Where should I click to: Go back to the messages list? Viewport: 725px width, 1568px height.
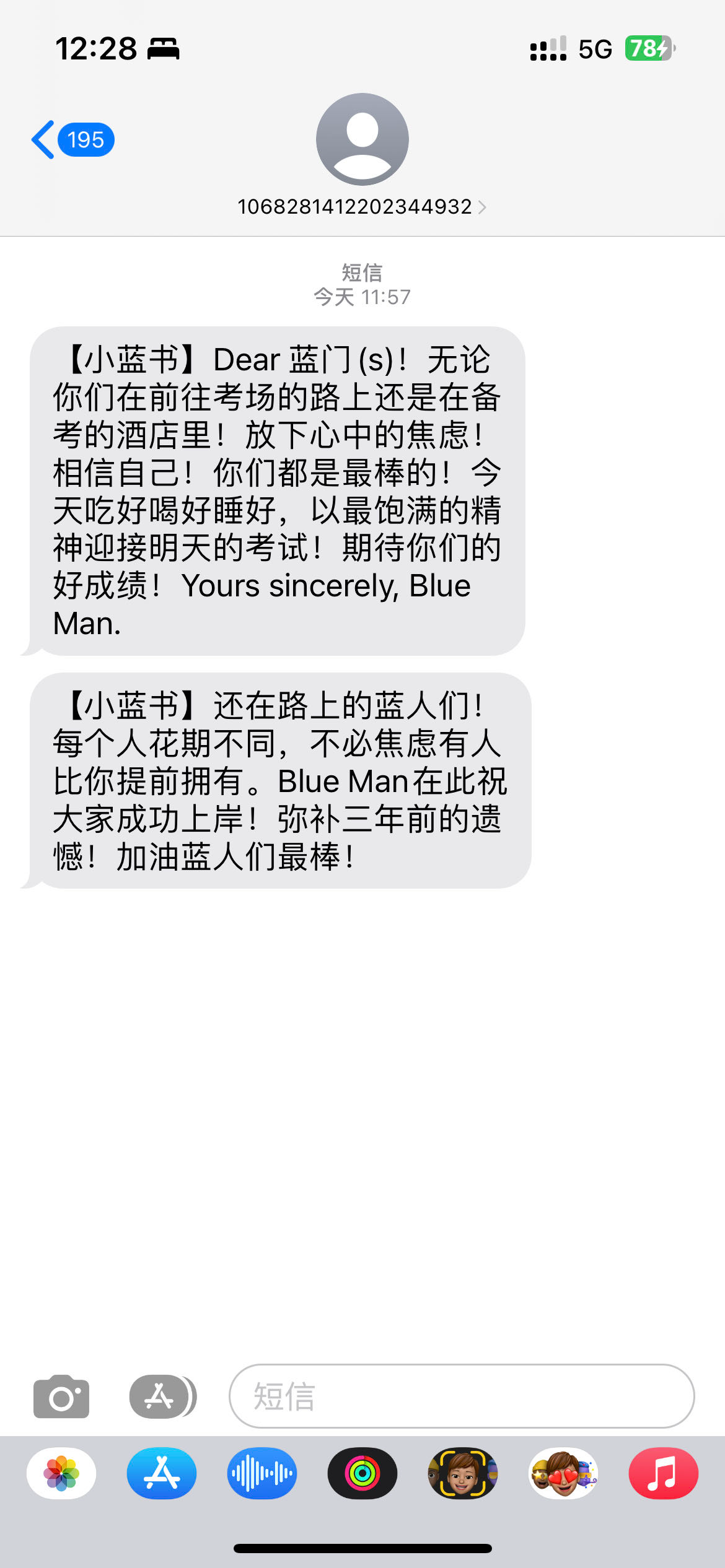point(71,140)
